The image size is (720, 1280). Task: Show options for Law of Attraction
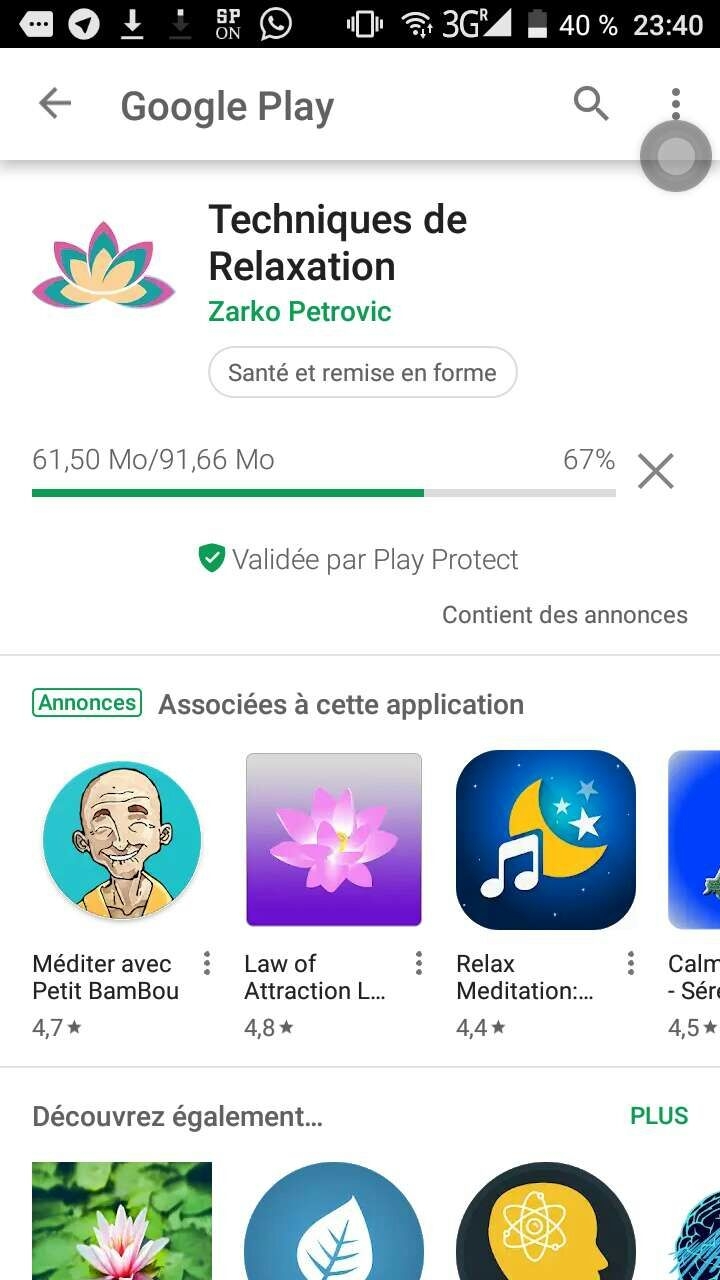419,964
